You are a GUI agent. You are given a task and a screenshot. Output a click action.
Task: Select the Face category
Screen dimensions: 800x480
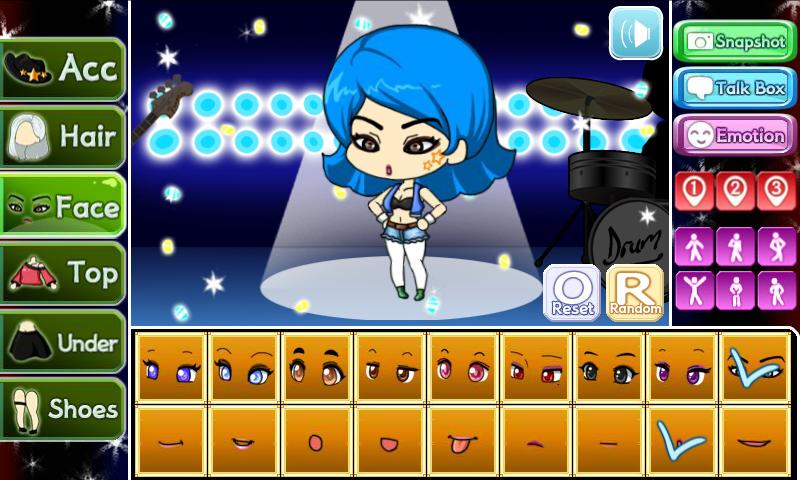pos(64,206)
